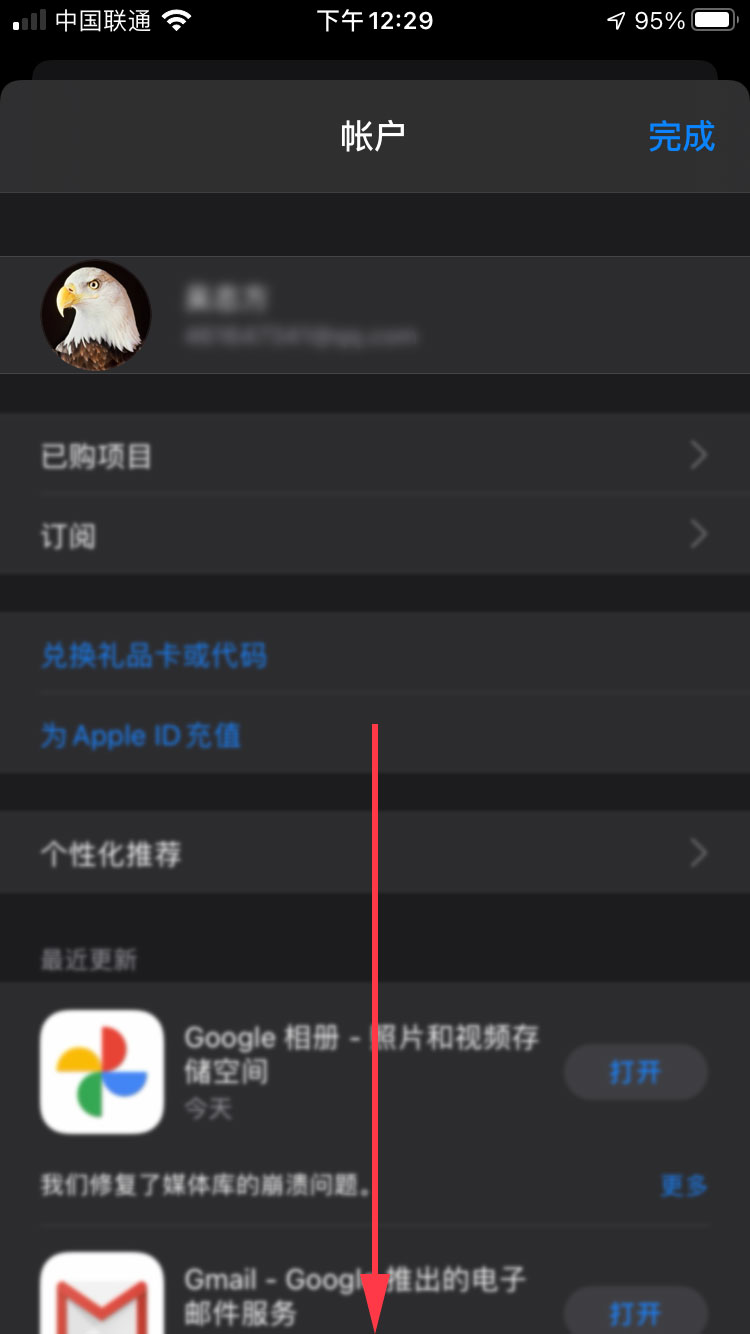Open the Gmail app icon
Screen dimensions: 750x1334
click(102, 1293)
